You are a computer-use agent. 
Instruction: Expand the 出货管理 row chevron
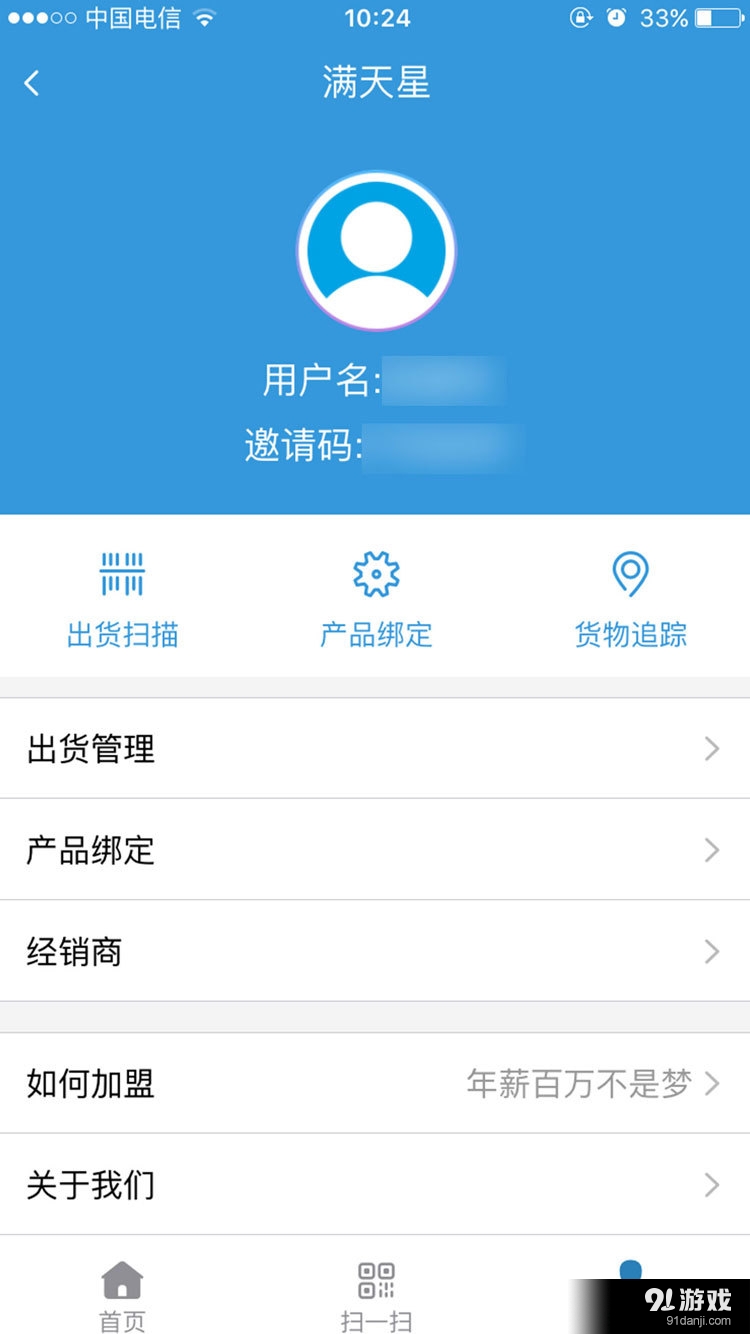pos(712,749)
